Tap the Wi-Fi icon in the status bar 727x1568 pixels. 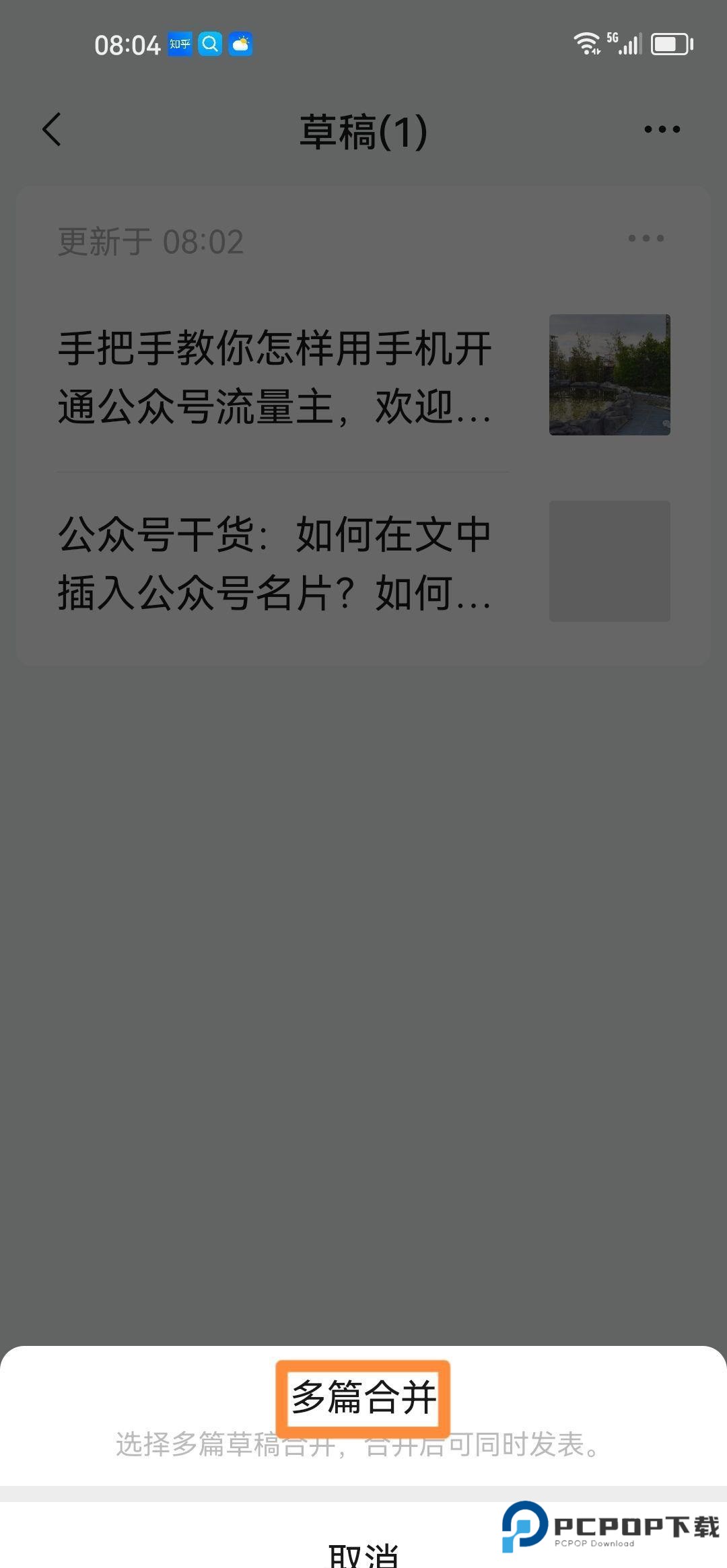coord(586,43)
